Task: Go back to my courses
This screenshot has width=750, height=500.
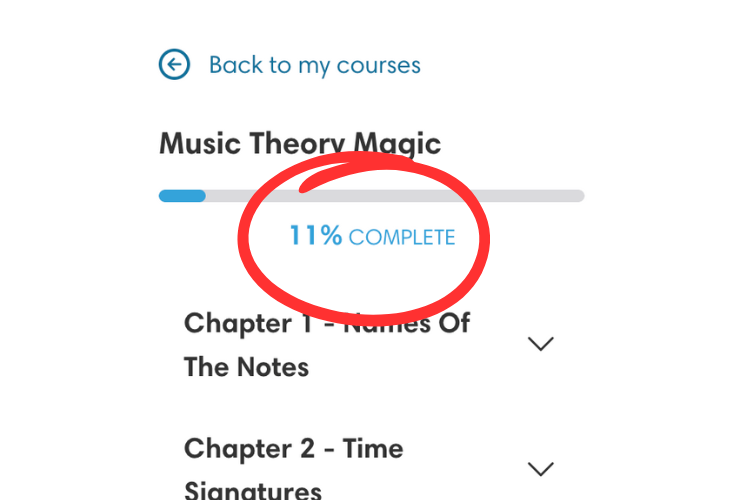Action: [290, 66]
